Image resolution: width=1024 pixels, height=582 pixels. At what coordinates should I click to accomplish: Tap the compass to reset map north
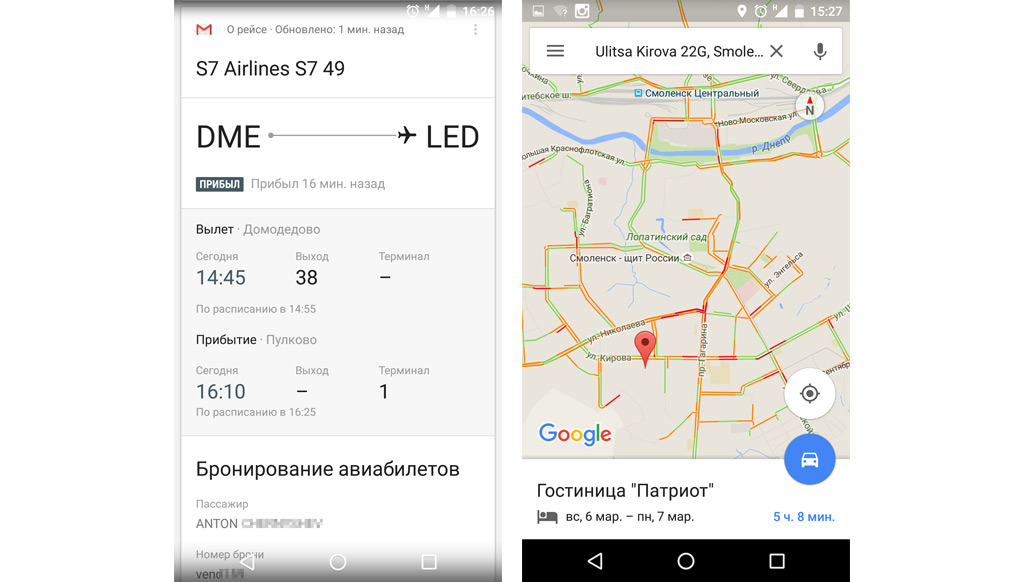(x=810, y=105)
